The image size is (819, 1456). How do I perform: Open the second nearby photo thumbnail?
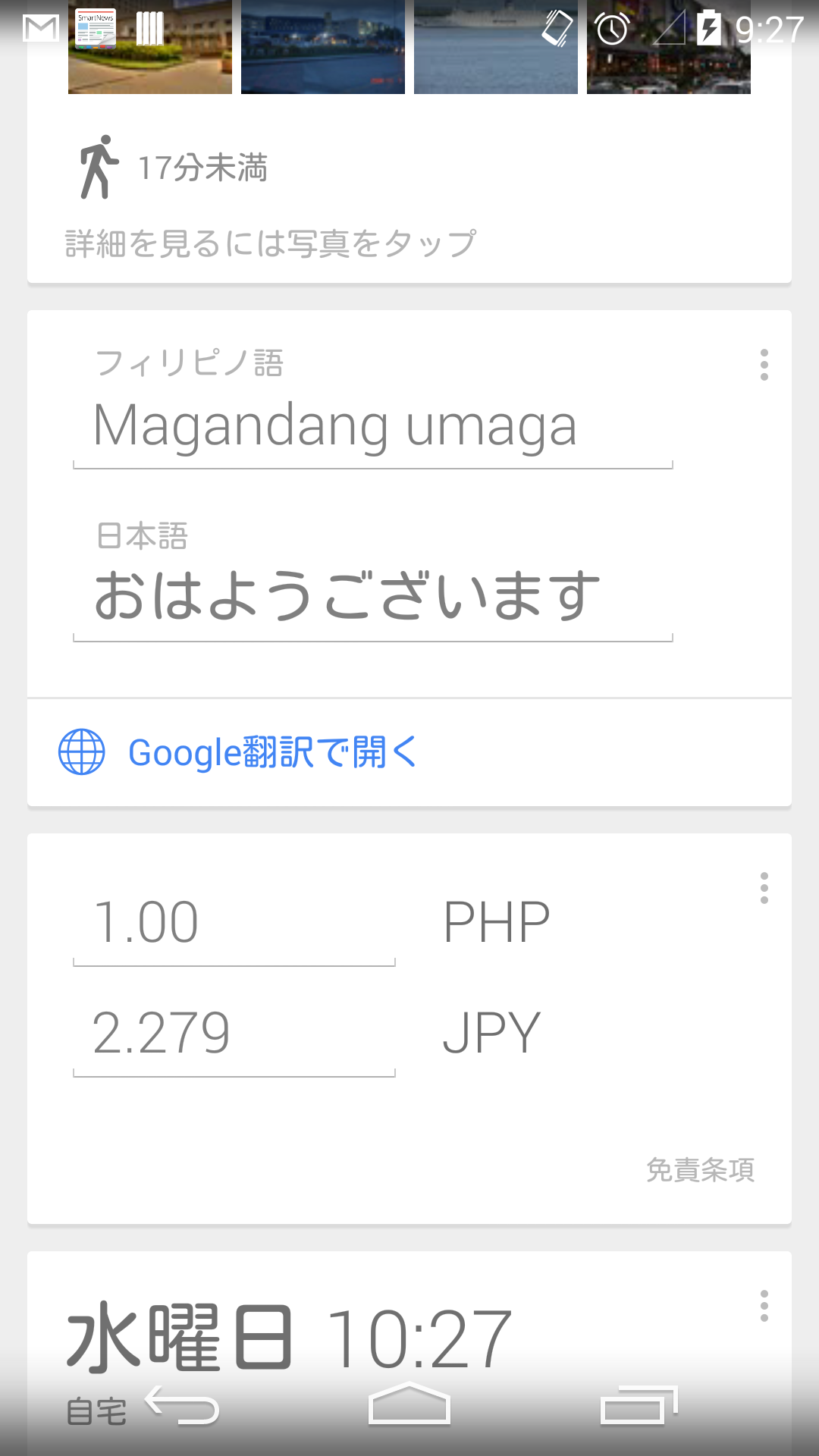[x=323, y=47]
